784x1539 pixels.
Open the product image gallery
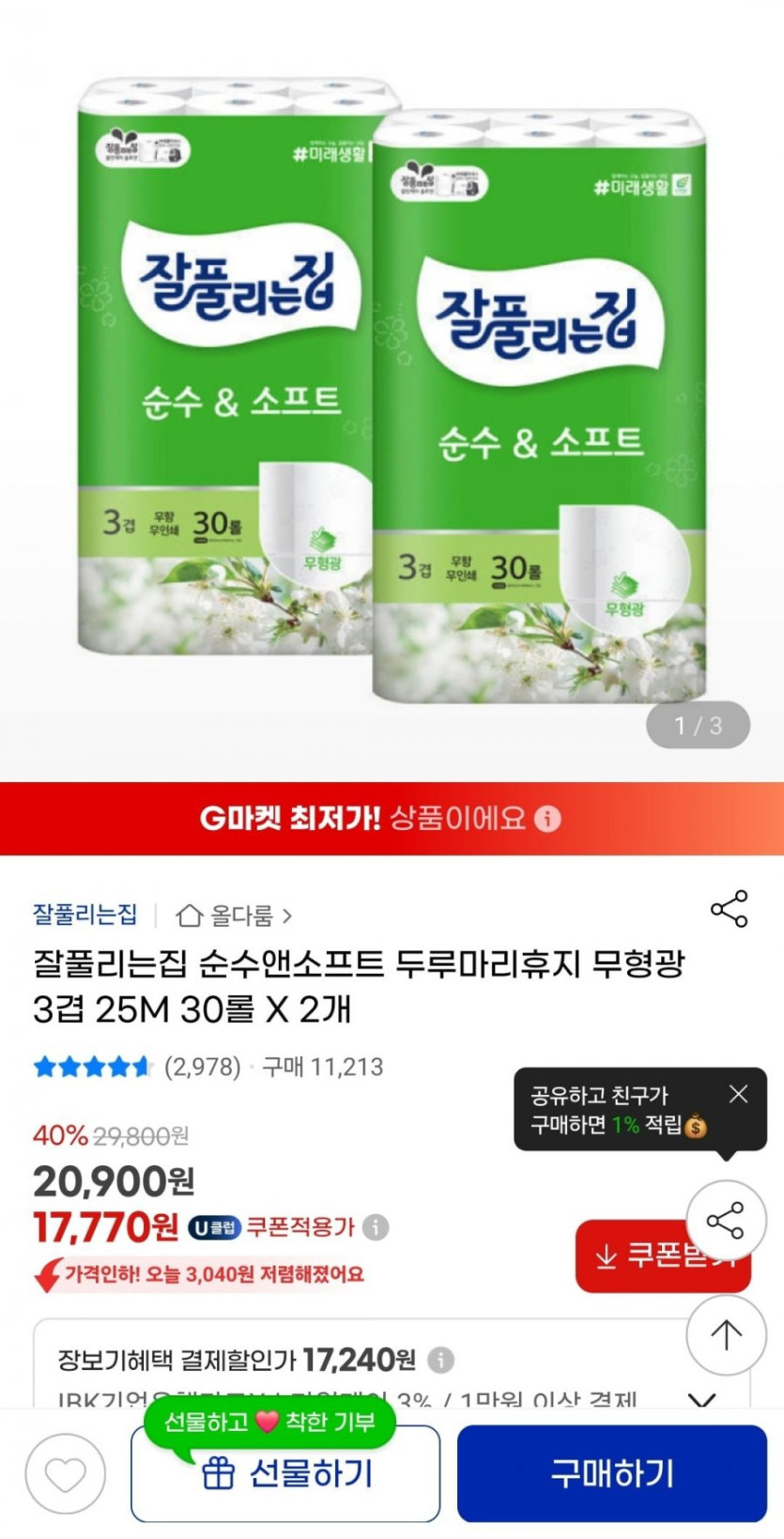pyautogui.click(x=392, y=390)
